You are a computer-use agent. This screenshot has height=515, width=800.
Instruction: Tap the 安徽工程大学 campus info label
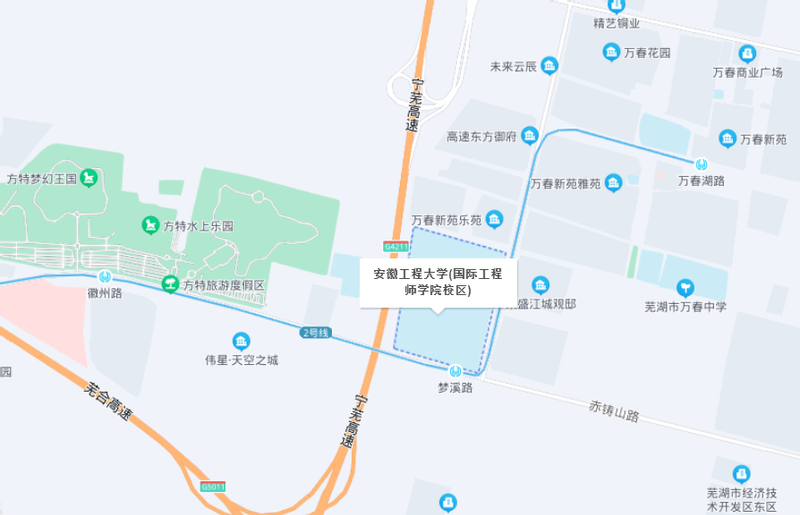click(x=438, y=281)
